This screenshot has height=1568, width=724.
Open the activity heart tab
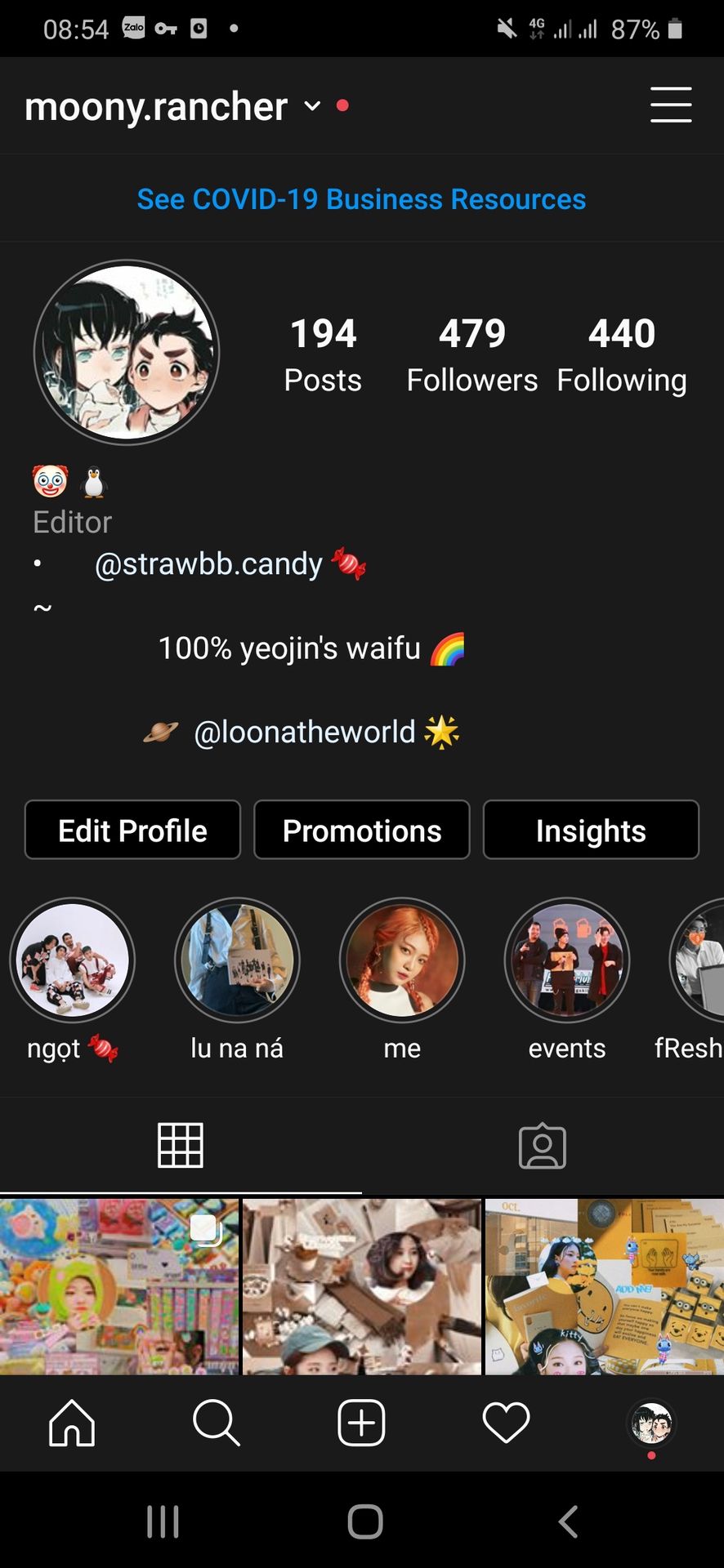[x=507, y=1423]
